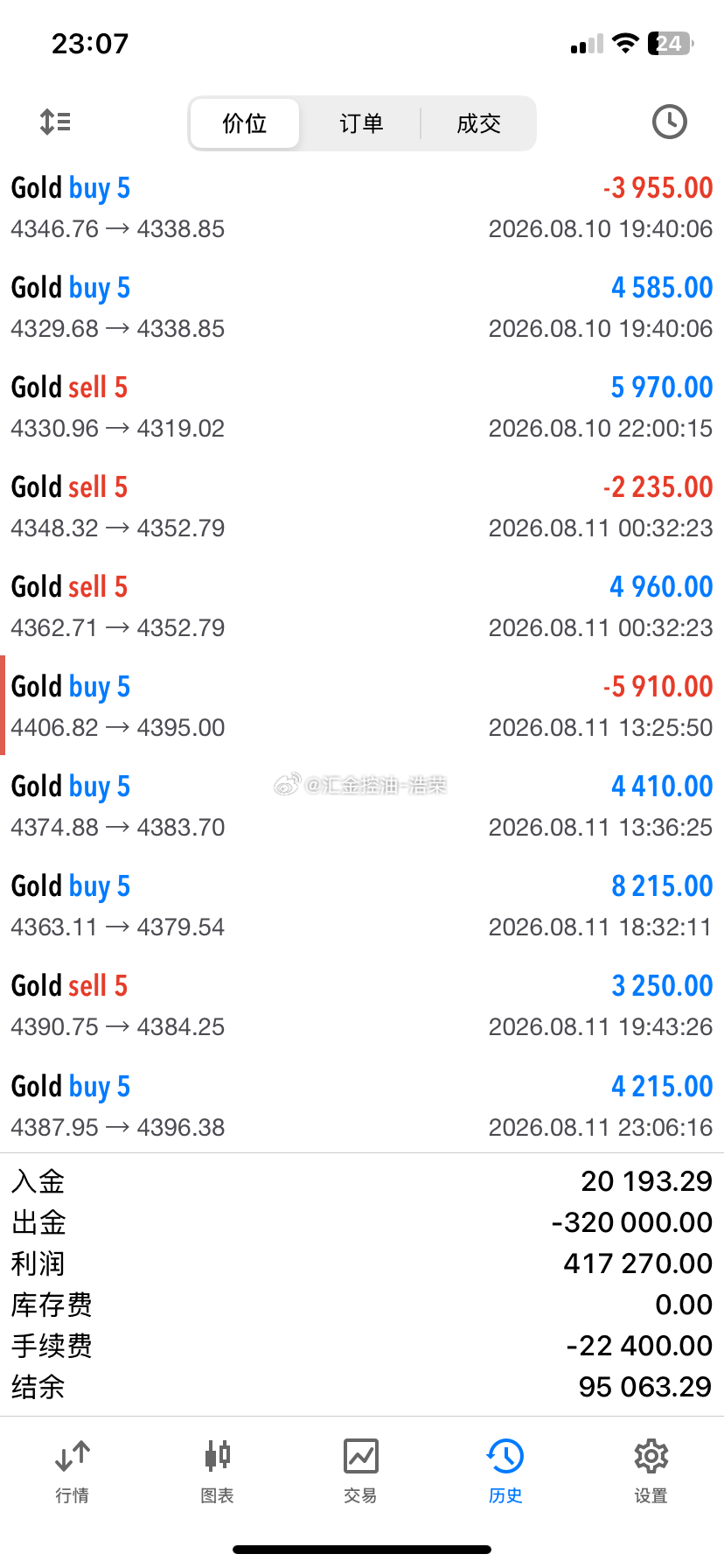
Task: Select the 历史 history tab
Action: [505, 1472]
